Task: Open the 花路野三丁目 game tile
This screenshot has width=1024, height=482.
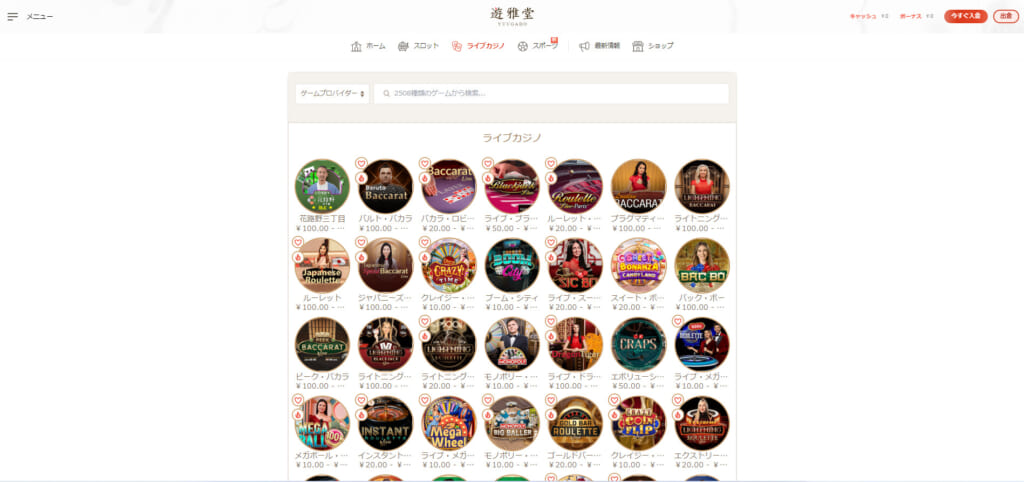Action: click(x=322, y=186)
